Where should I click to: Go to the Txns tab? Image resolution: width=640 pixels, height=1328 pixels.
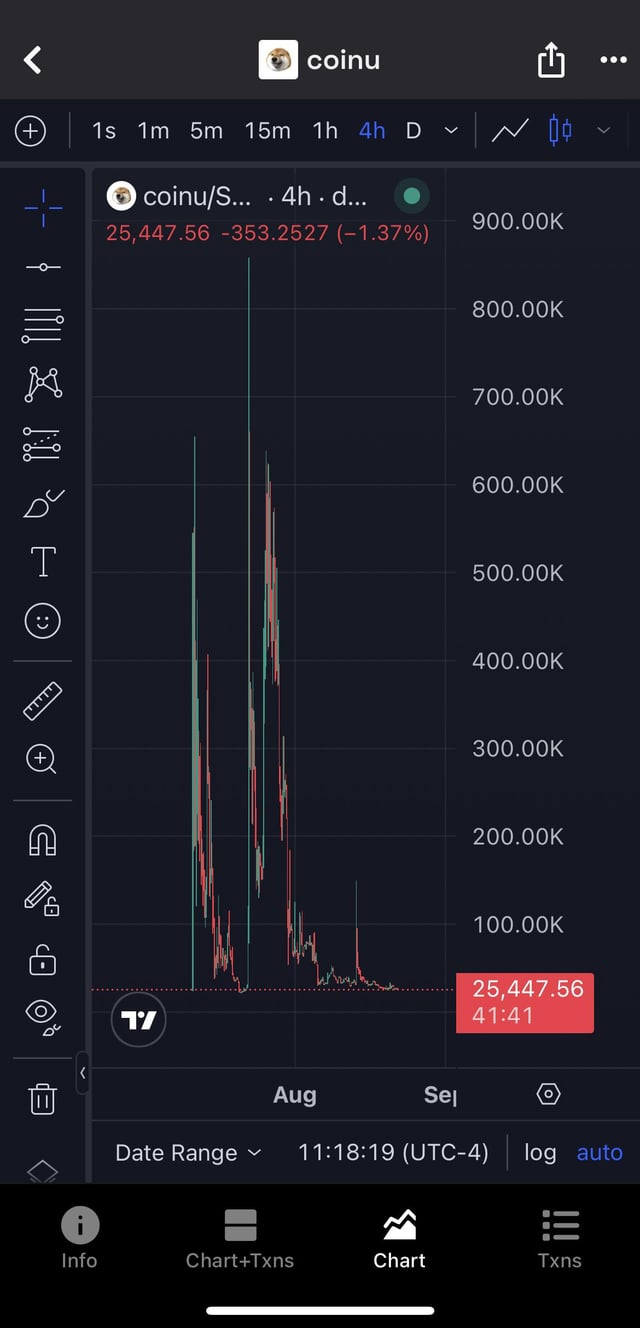(559, 1238)
